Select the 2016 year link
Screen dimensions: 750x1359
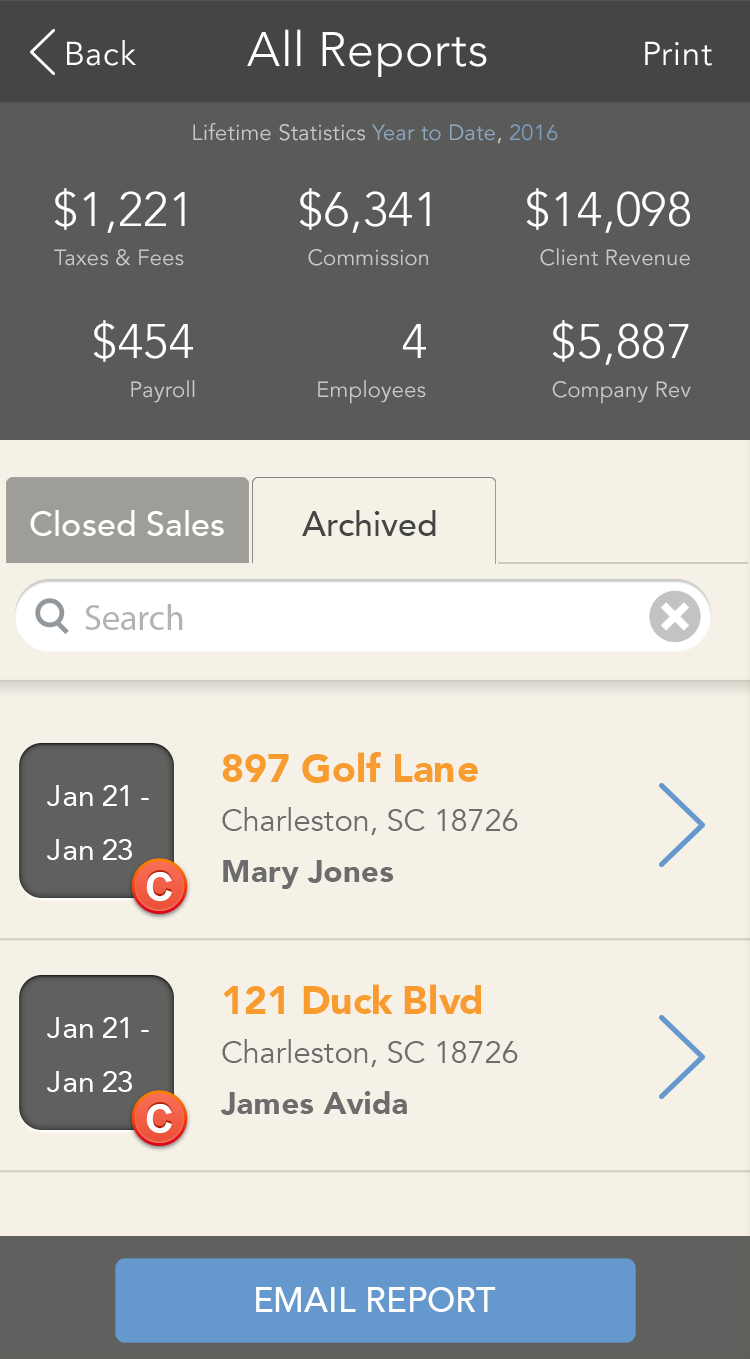coord(533,133)
